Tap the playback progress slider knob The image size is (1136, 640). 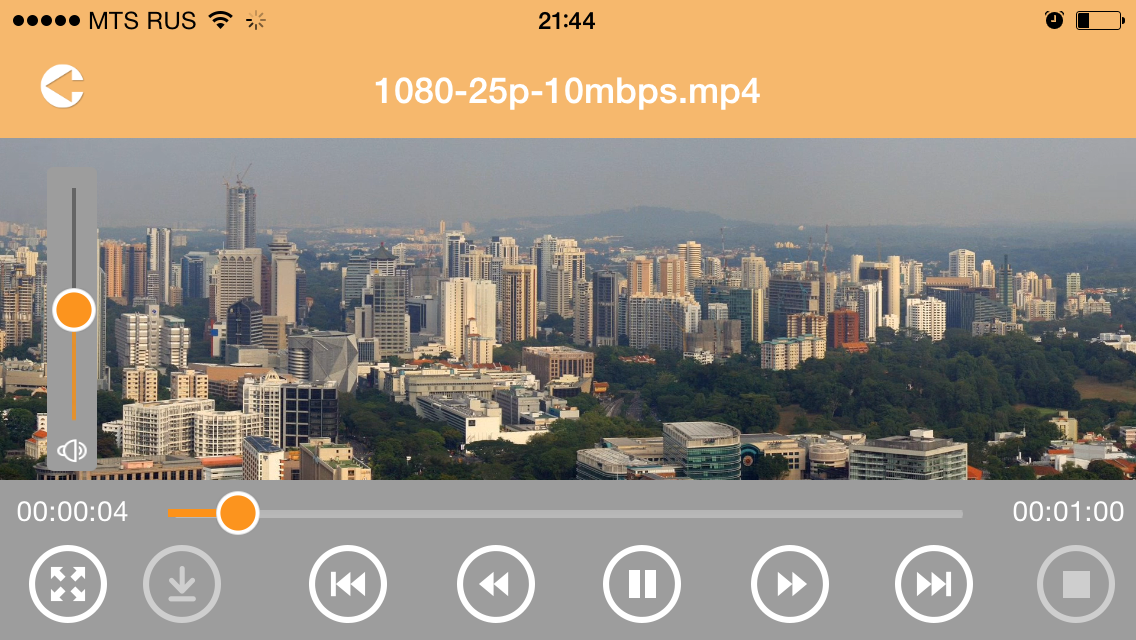[237, 513]
